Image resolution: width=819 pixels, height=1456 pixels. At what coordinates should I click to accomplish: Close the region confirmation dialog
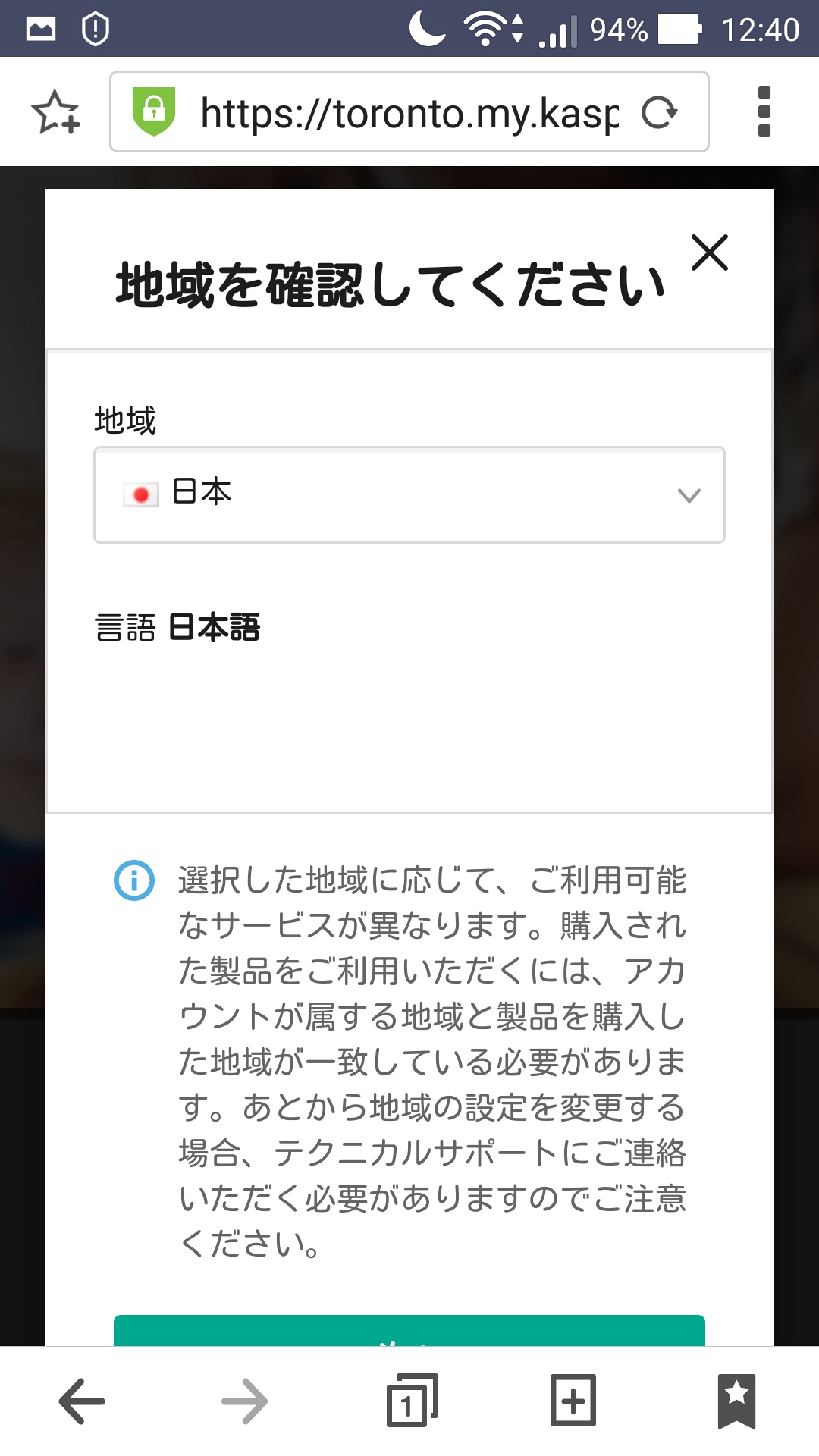pyautogui.click(x=710, y=253)
